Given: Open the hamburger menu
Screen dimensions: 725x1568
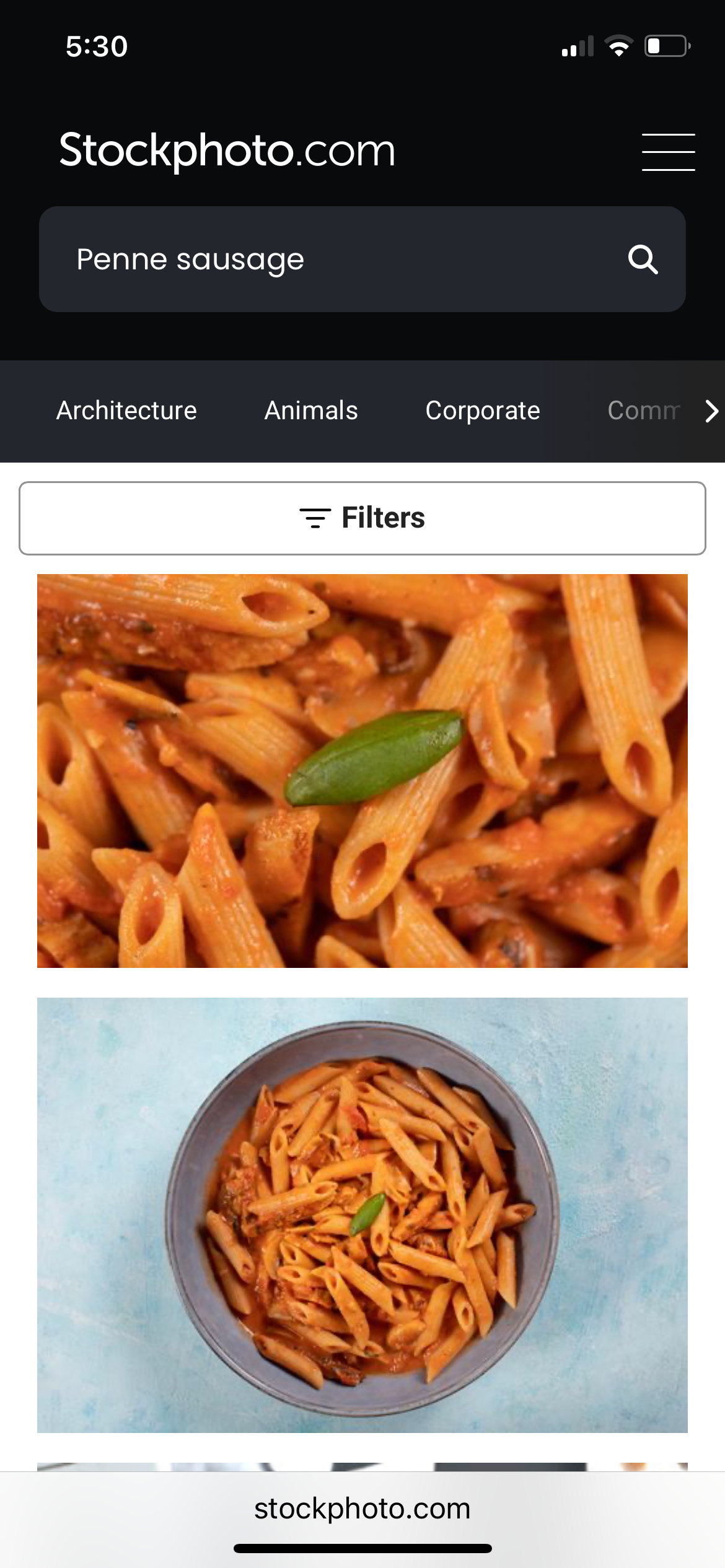Looking at the screenshot, I should (x=668, y=152).
